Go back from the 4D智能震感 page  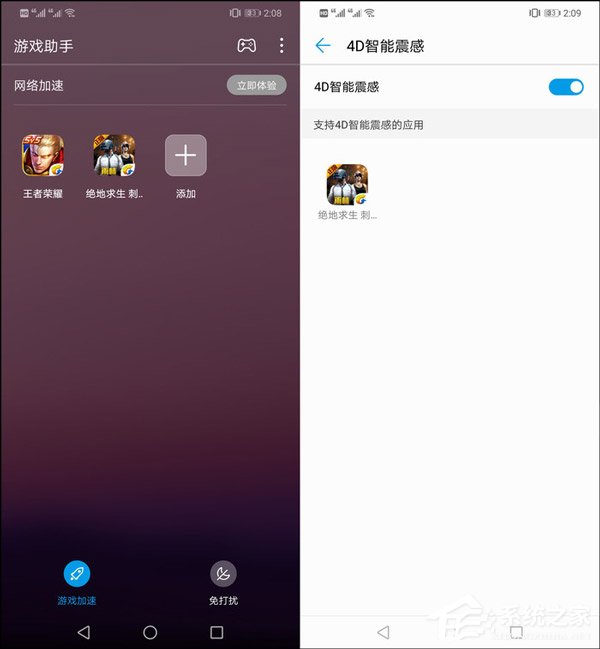coord(322,45)
